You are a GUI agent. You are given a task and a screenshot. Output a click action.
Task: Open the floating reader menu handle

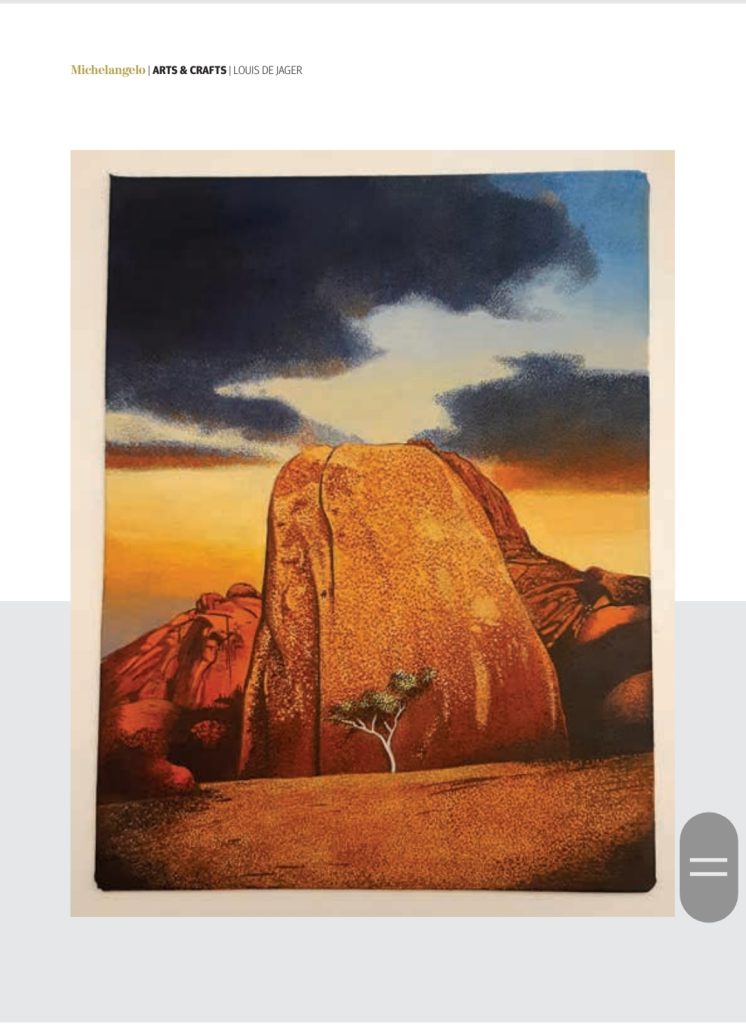(708, 866)
